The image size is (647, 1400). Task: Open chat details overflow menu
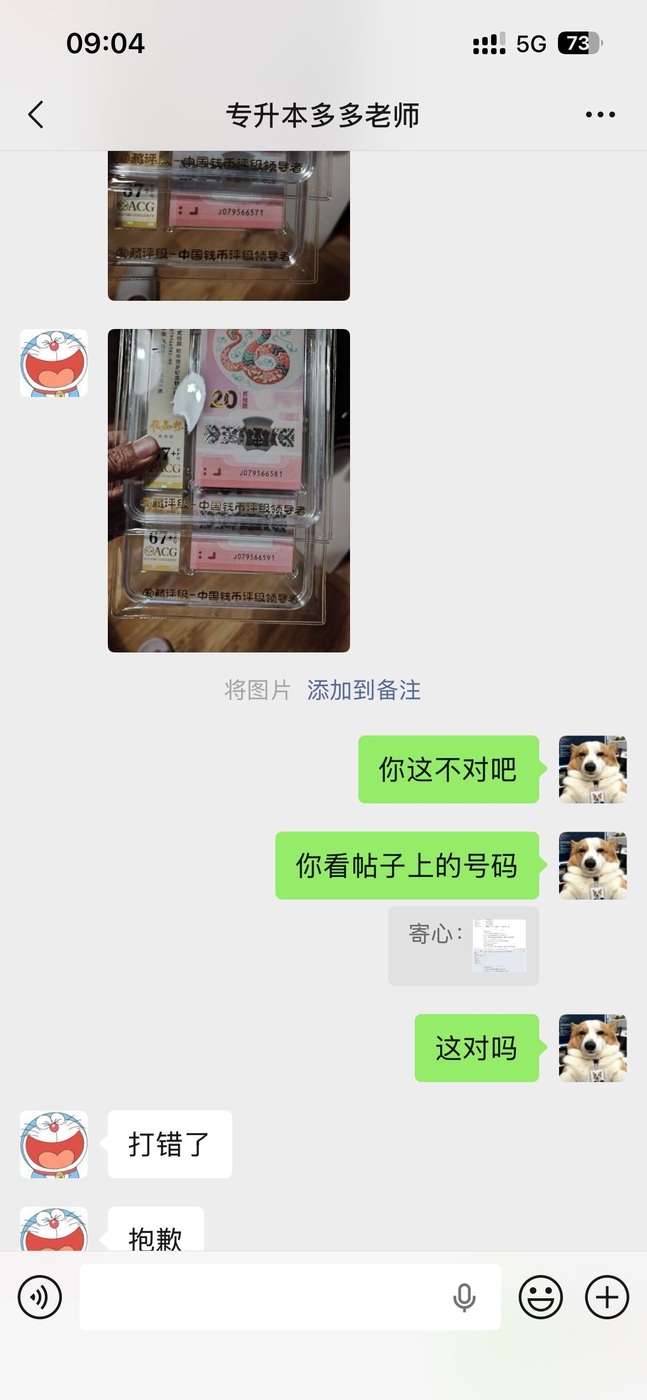click(600, 115)
